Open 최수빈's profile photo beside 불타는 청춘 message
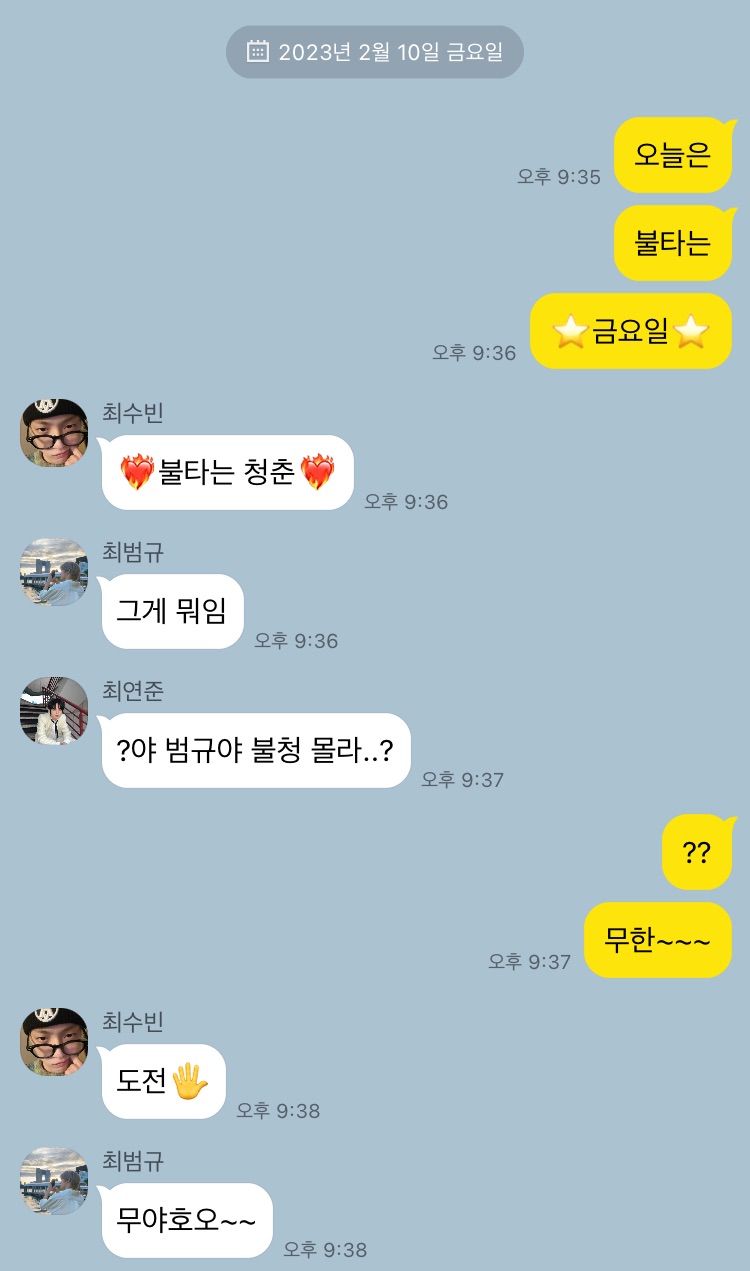 click(55, 433)
